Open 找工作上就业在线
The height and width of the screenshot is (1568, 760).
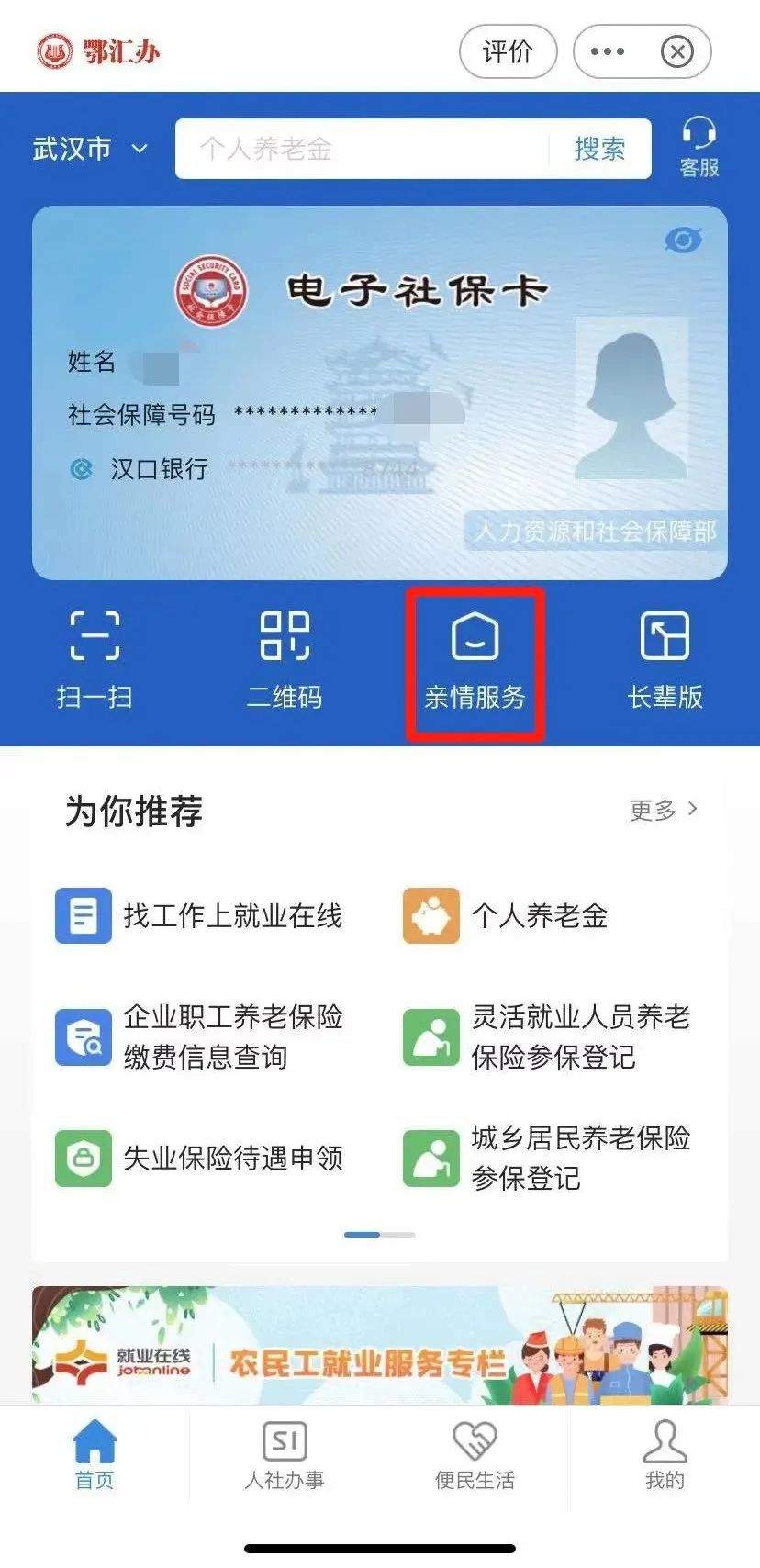[x=199, y=916]
